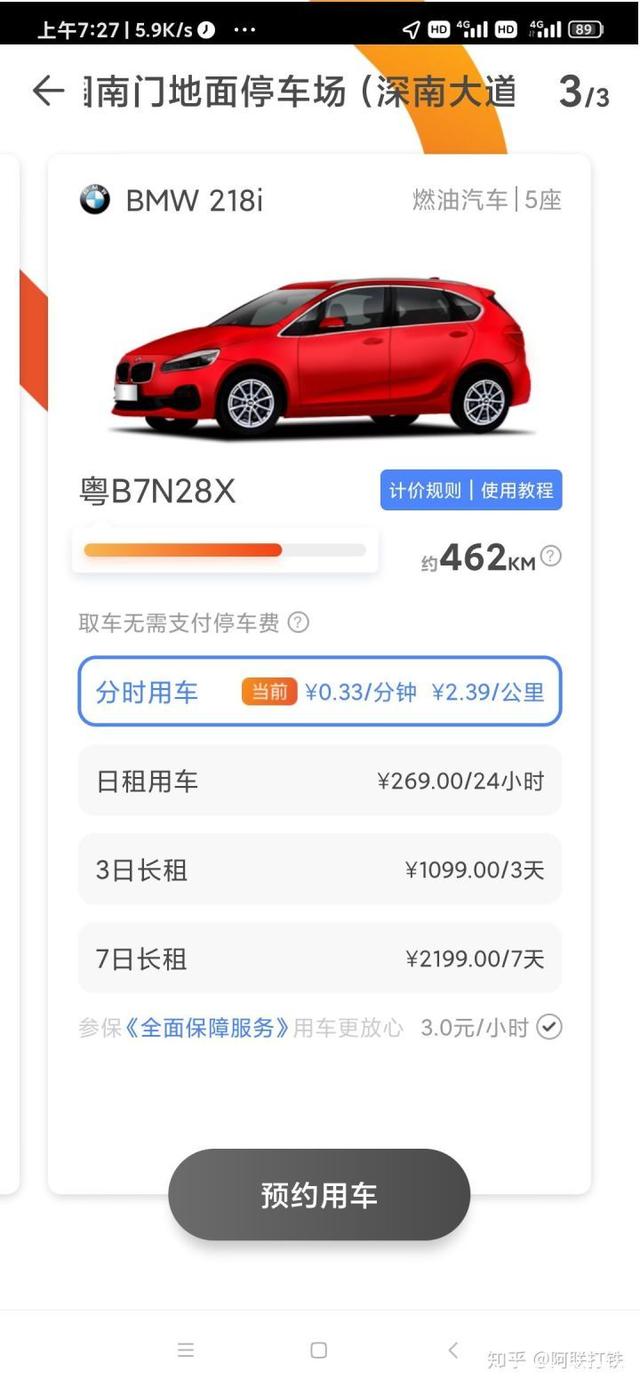Select the 3日长租 rental plan

320,869
